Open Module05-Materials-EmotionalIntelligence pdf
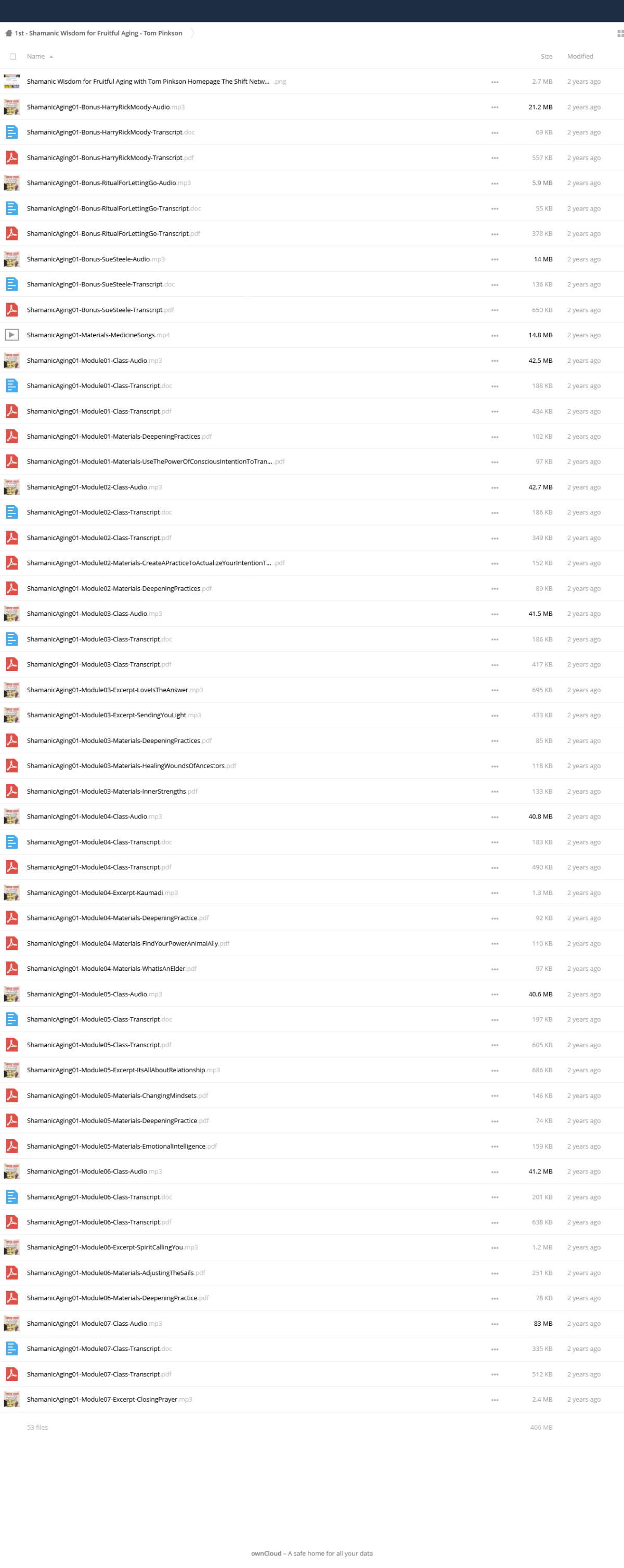This screenshot has width=624, height=1568. (115, 1147)
